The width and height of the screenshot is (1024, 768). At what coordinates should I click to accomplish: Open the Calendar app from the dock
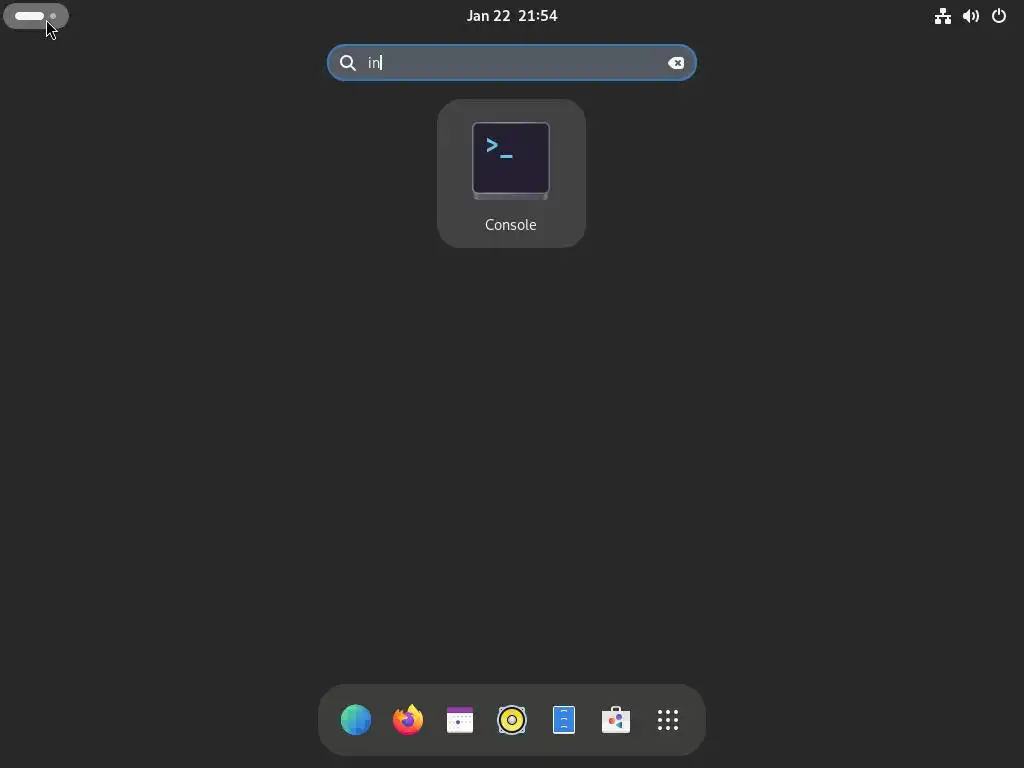pyautogui.click(x=460, y=720)
